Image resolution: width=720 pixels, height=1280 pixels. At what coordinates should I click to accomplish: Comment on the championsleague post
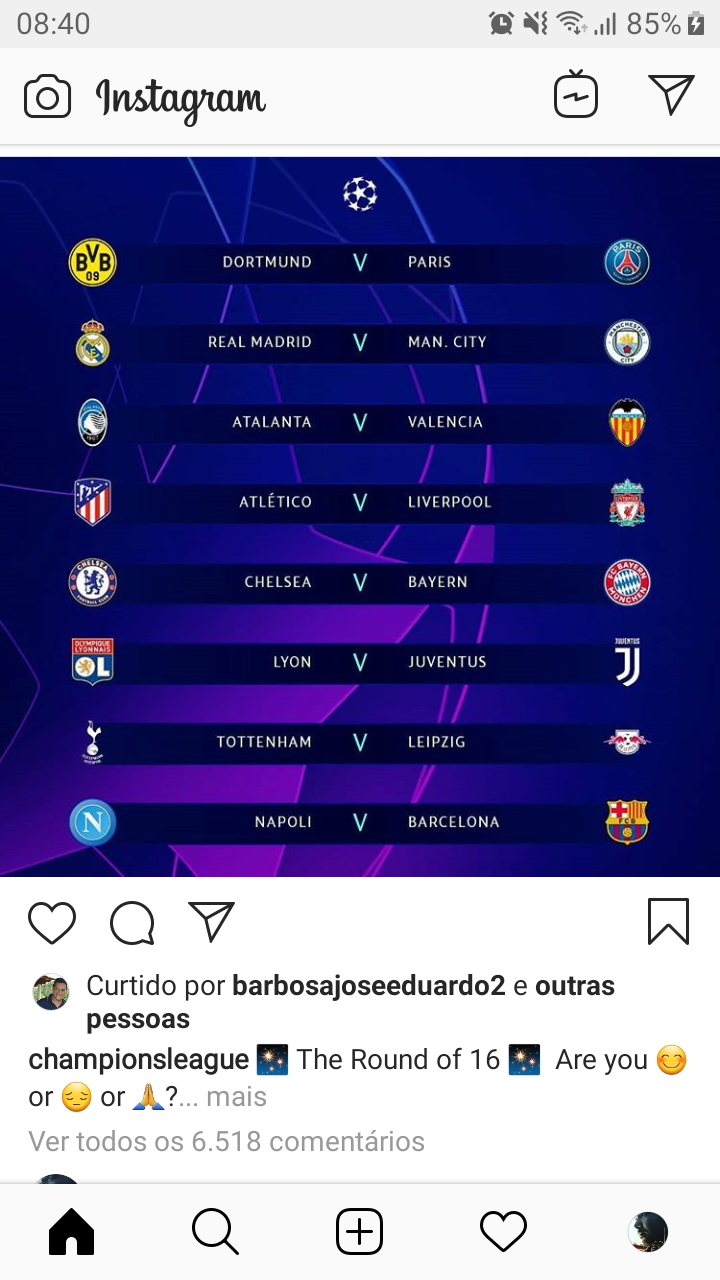click(x=132, y=922)
